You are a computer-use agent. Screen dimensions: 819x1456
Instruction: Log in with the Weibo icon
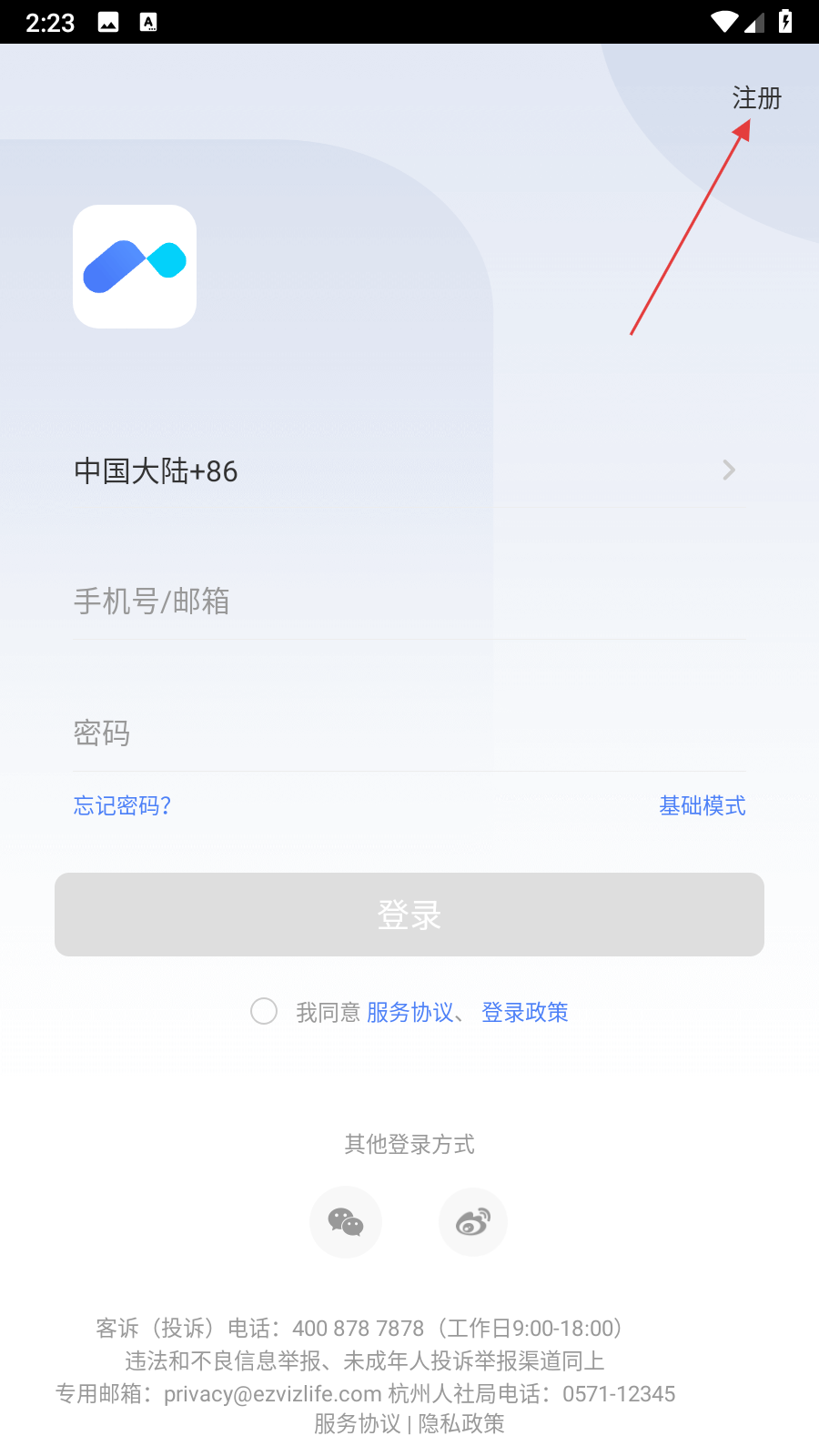pyautogui.click(x=473, y=1222)
